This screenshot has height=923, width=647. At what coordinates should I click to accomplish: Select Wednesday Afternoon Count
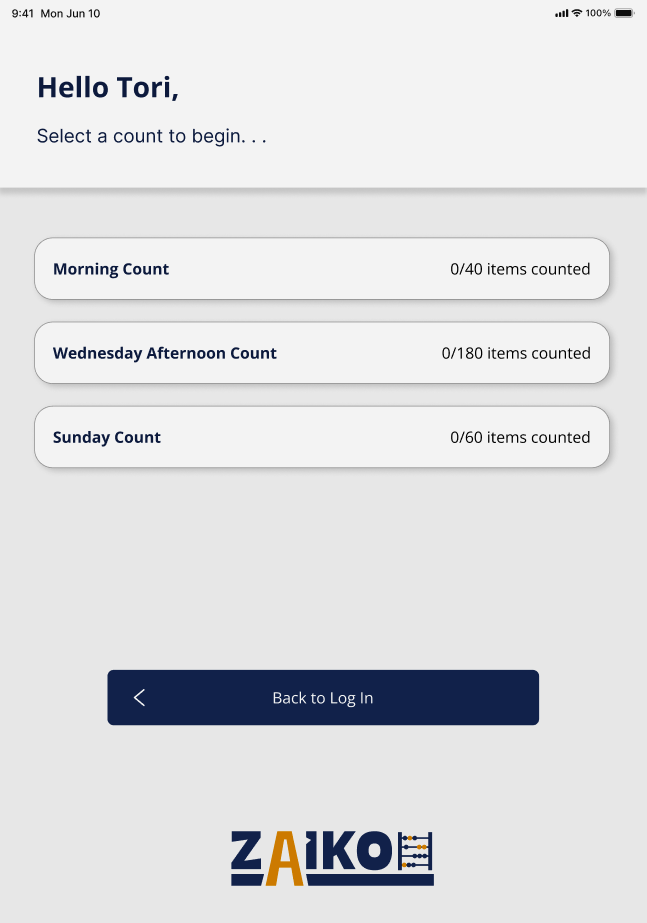click(x=321, y=353)
